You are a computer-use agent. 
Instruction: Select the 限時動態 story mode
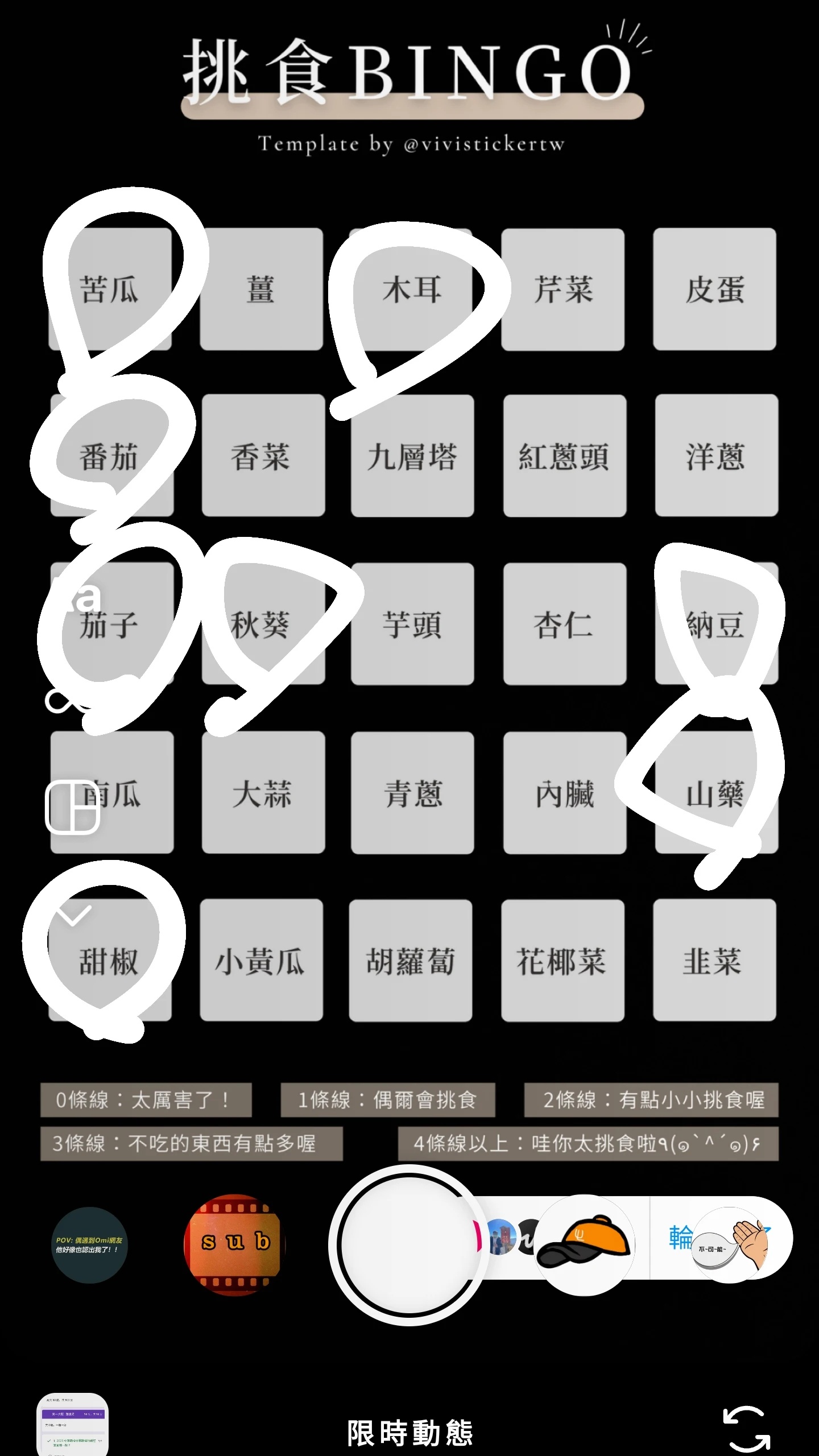pos(409,1432)
